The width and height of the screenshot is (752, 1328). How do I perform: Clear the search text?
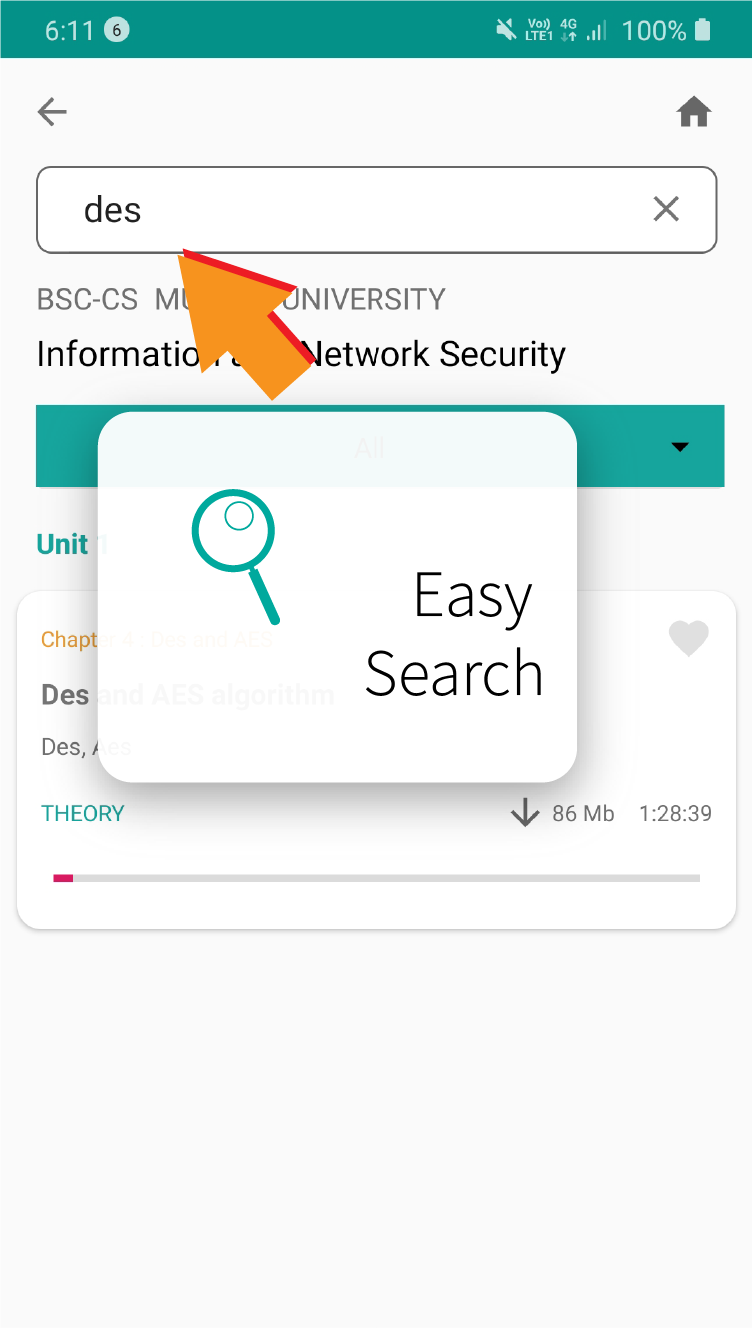pyautogui.click(x=666, y=209)
